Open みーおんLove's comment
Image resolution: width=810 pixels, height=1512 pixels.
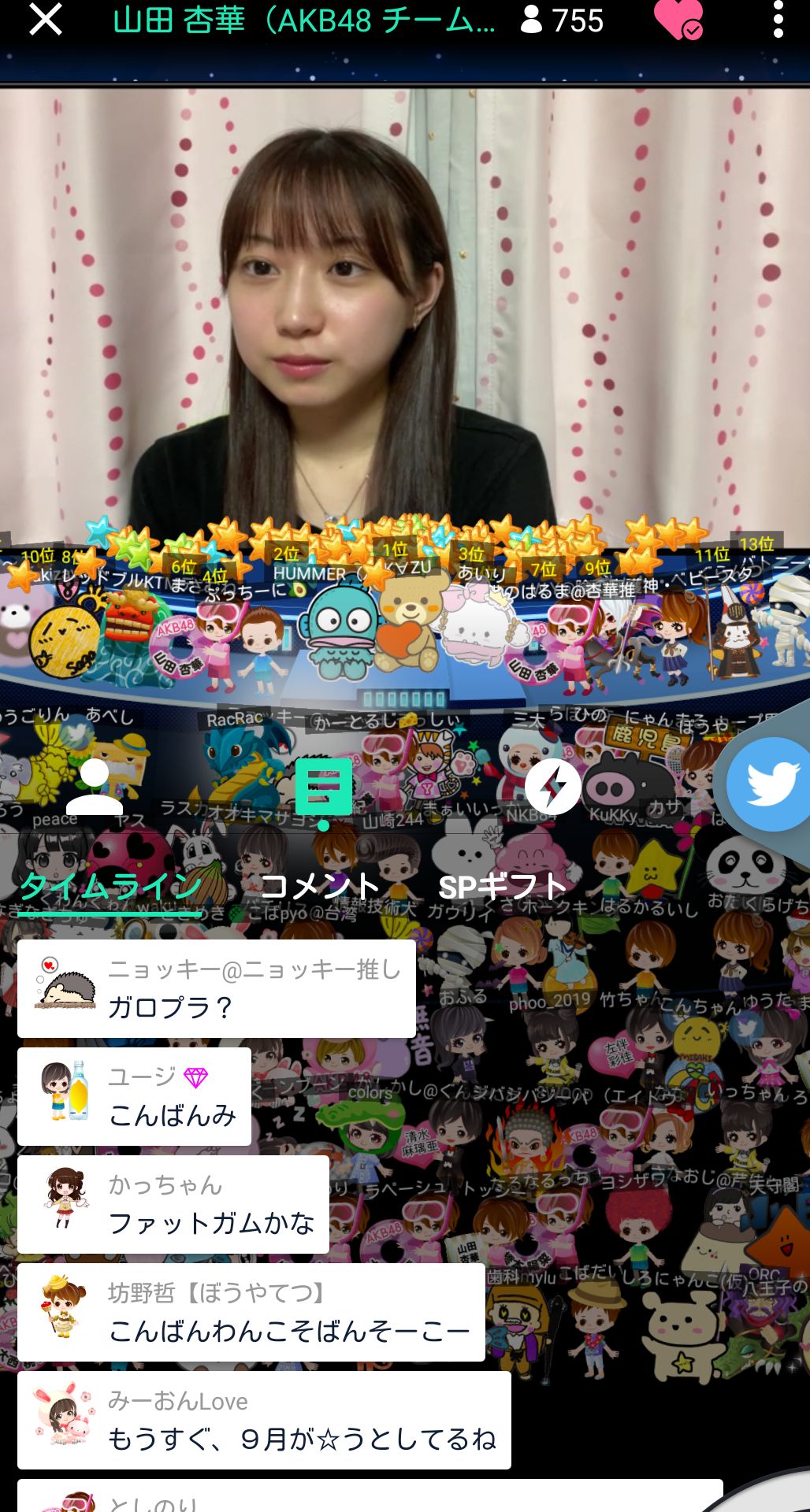point(264,1420)
